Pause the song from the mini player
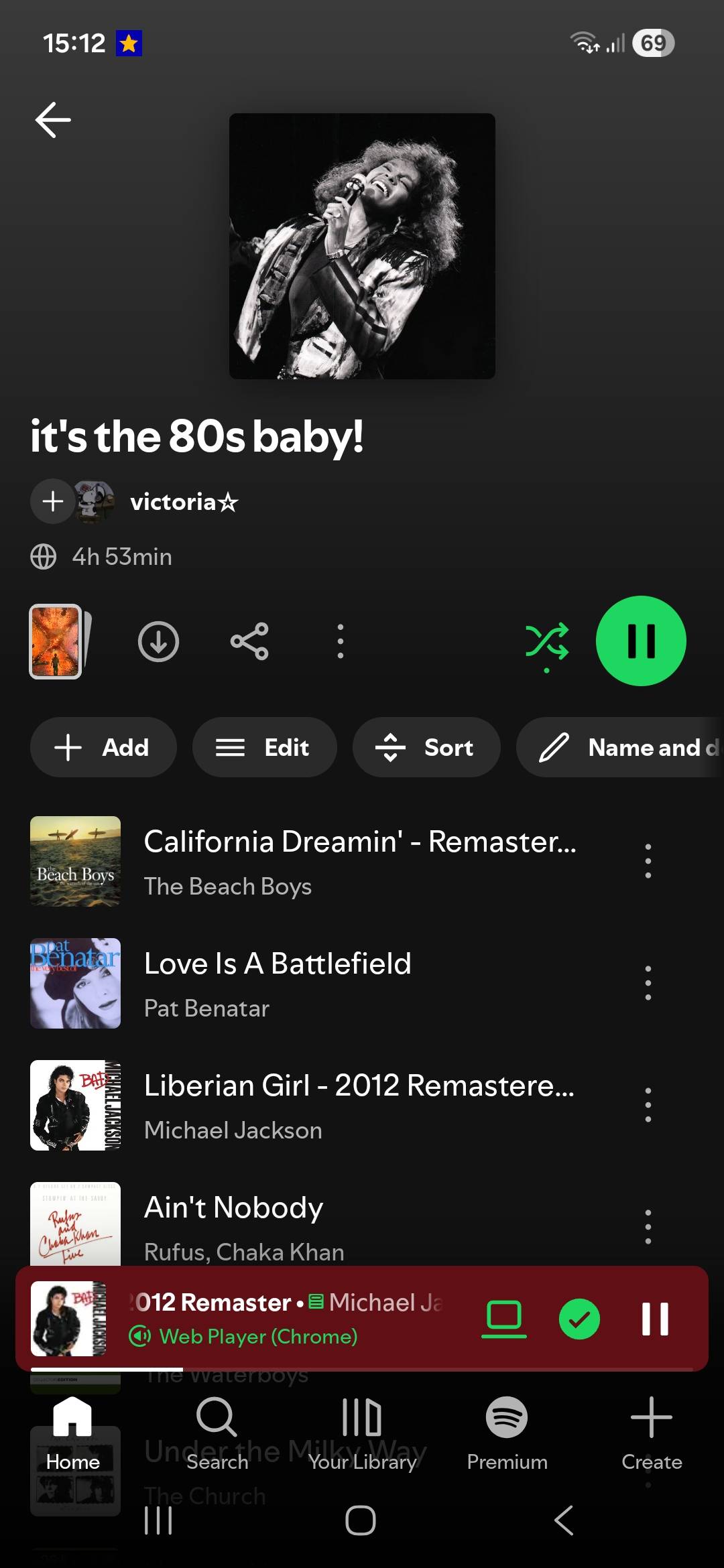 655,1319
